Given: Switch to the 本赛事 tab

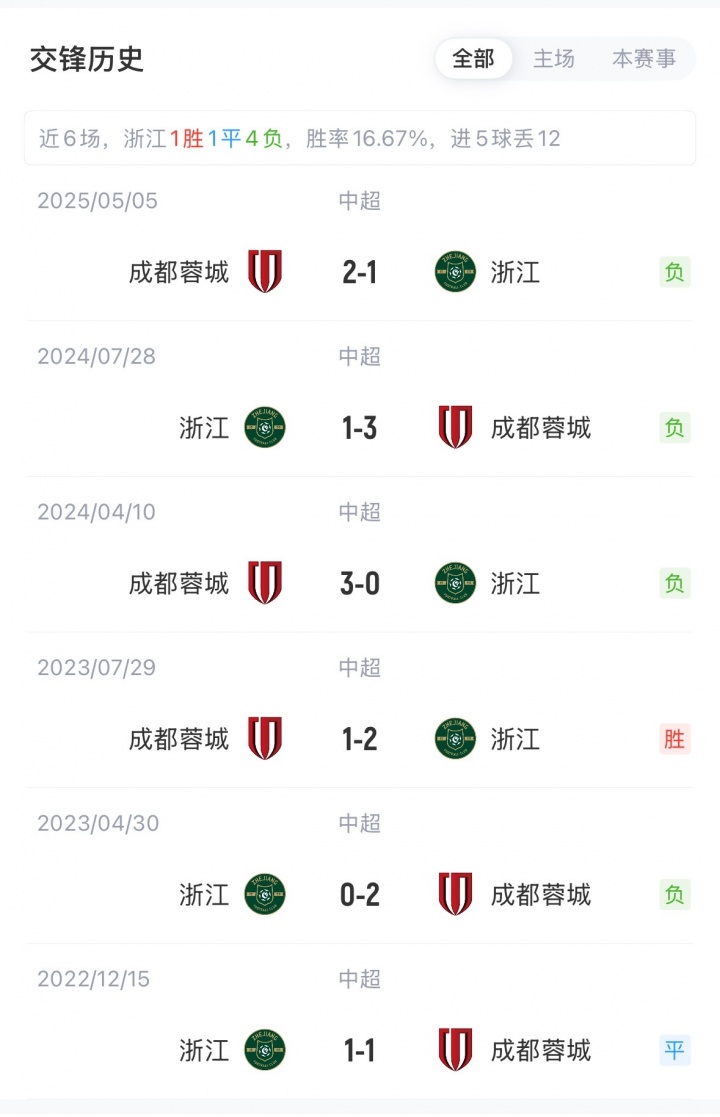Looking at the screenshot, I should (x=643, y=59).
